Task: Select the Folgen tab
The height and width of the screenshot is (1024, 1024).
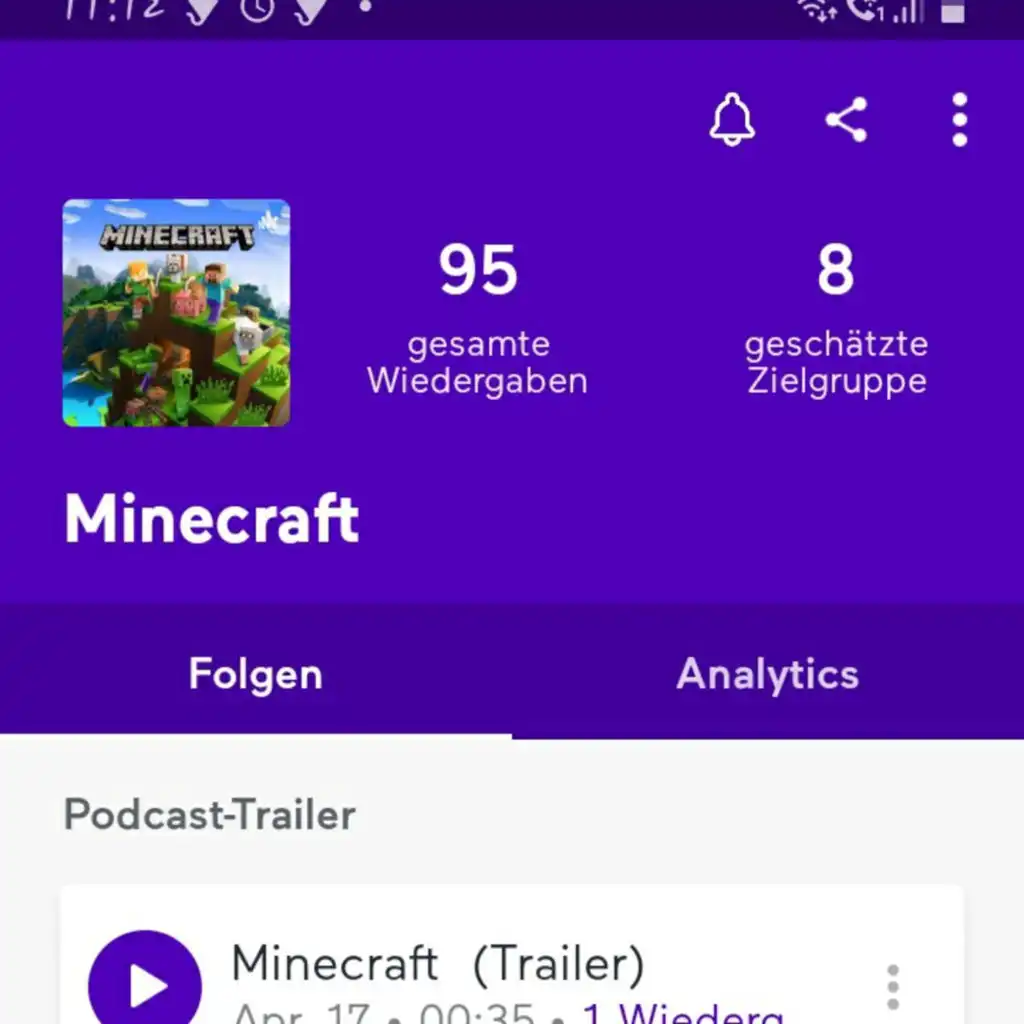Action: click(256, 674)
